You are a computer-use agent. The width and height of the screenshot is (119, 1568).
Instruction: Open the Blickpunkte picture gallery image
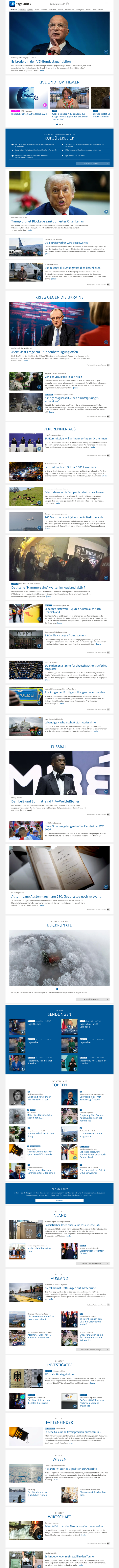coord(59,950)
